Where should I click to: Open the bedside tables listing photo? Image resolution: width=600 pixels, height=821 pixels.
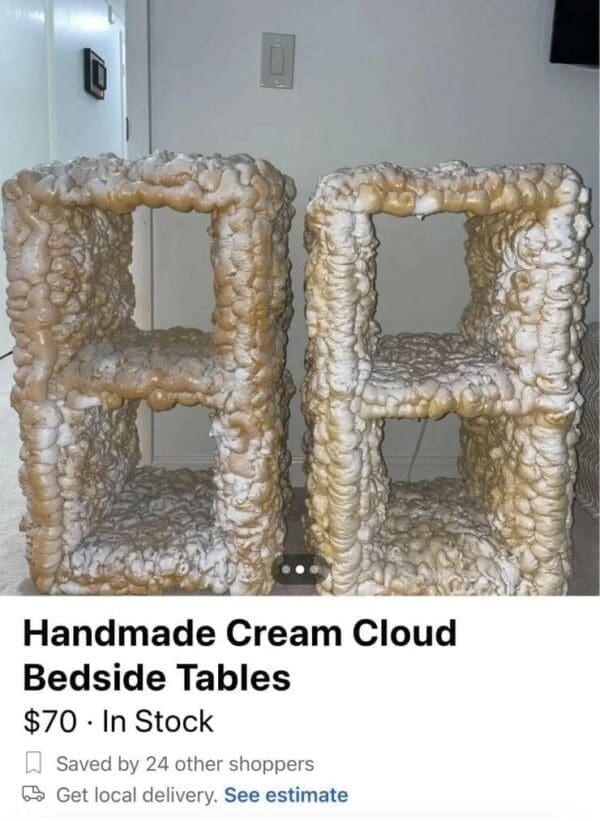300,300
